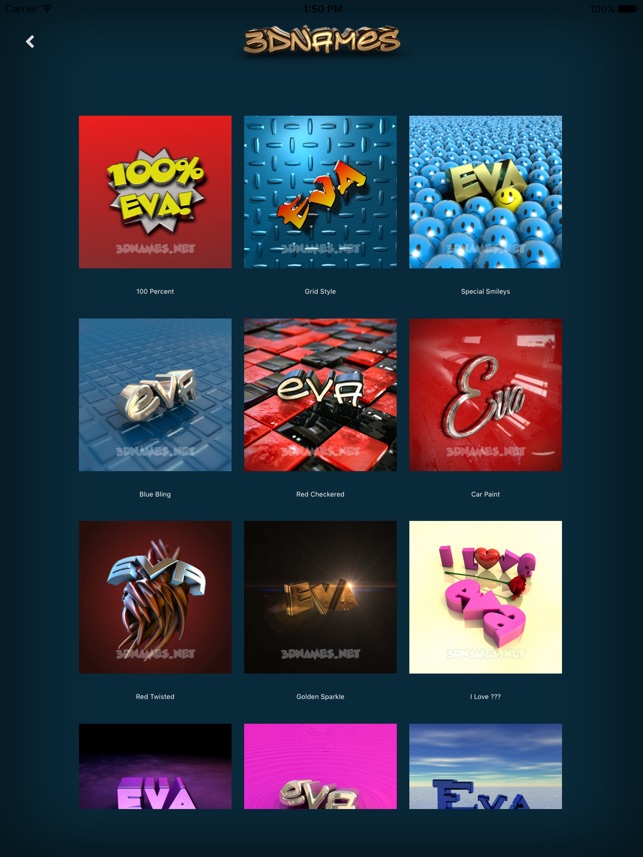643x857 pixels.
Task: Open the I Love ??? design
Action: [x=485, y=597]
